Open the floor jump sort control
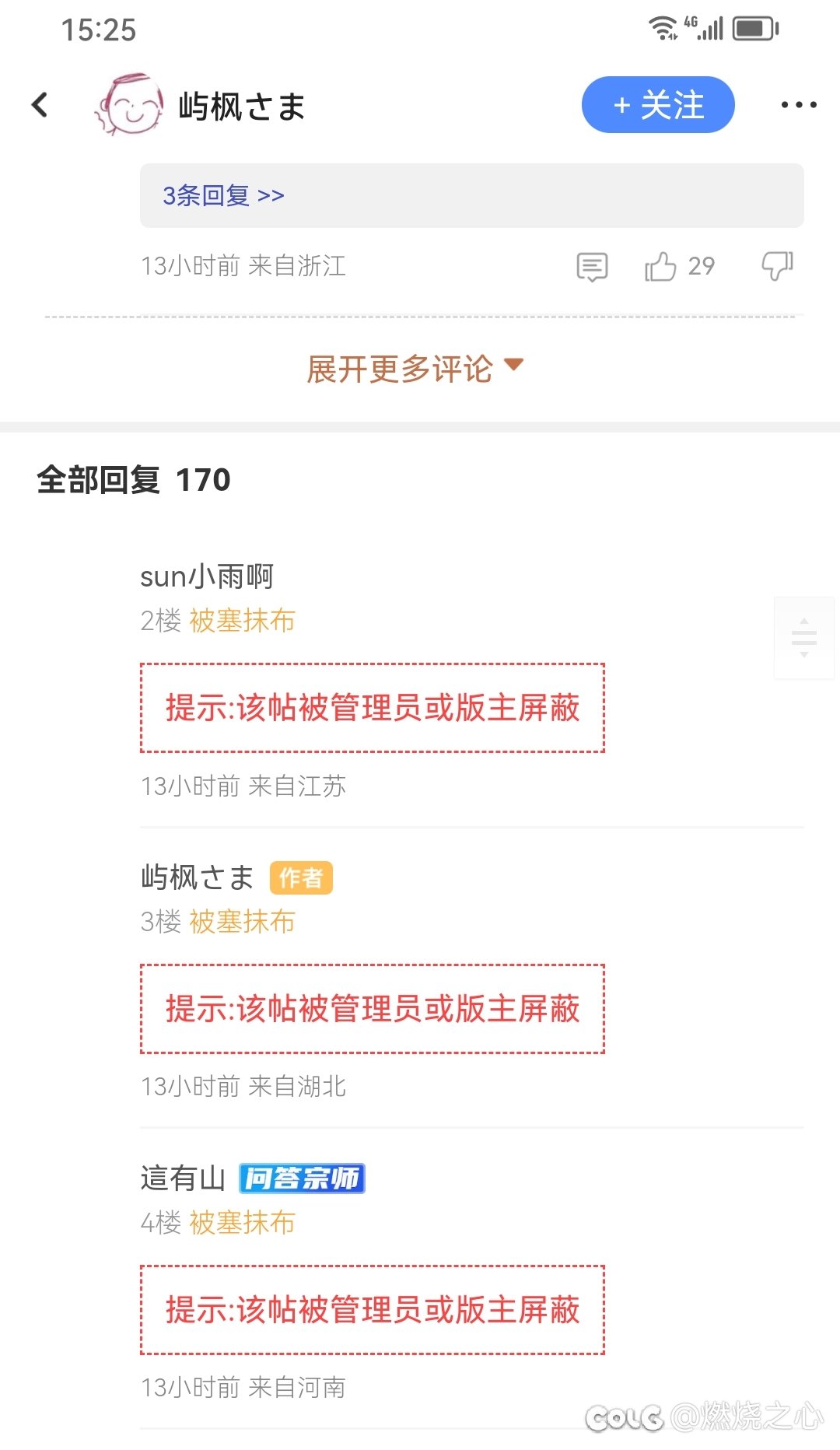840x1450 pixels. (804, 638)
